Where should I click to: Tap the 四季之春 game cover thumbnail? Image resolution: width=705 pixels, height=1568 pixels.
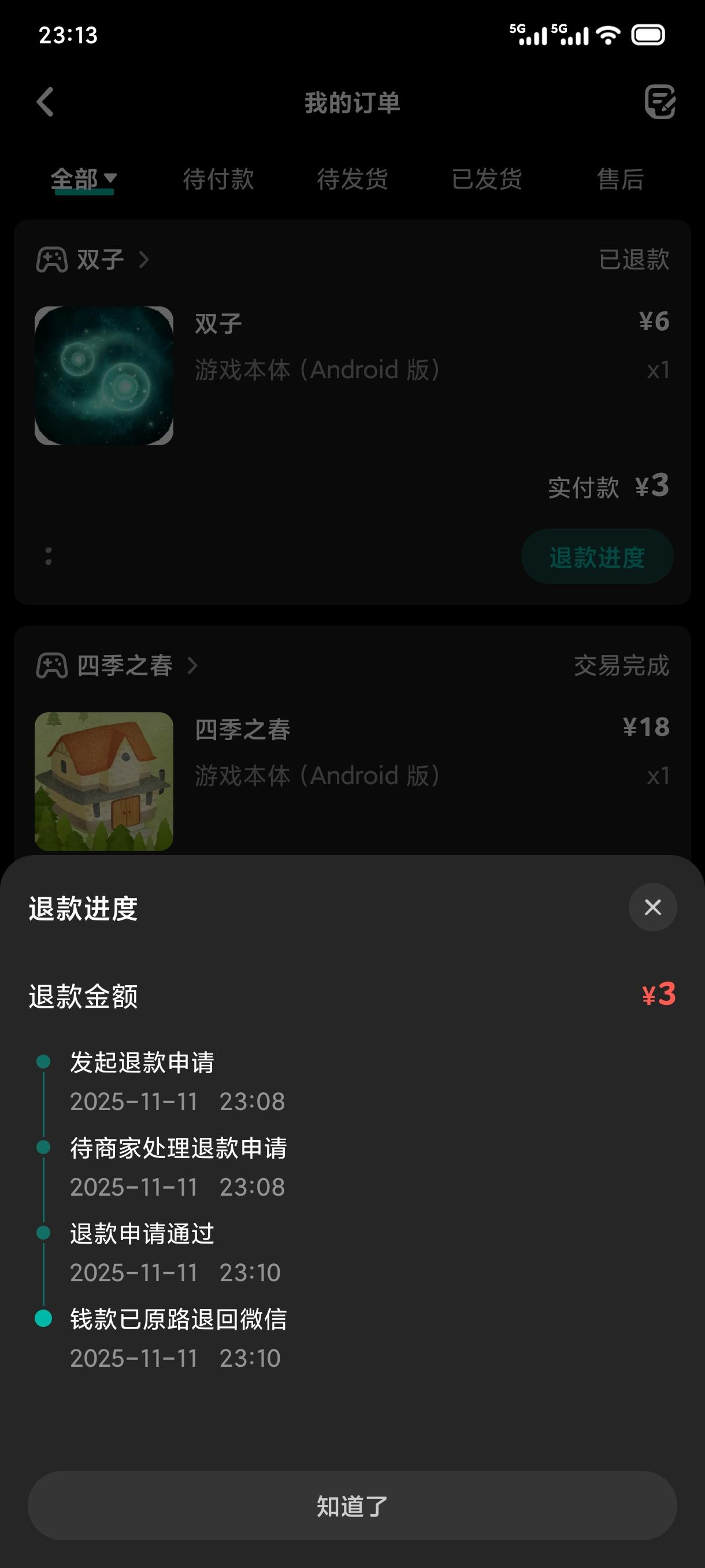click(104, 781)
